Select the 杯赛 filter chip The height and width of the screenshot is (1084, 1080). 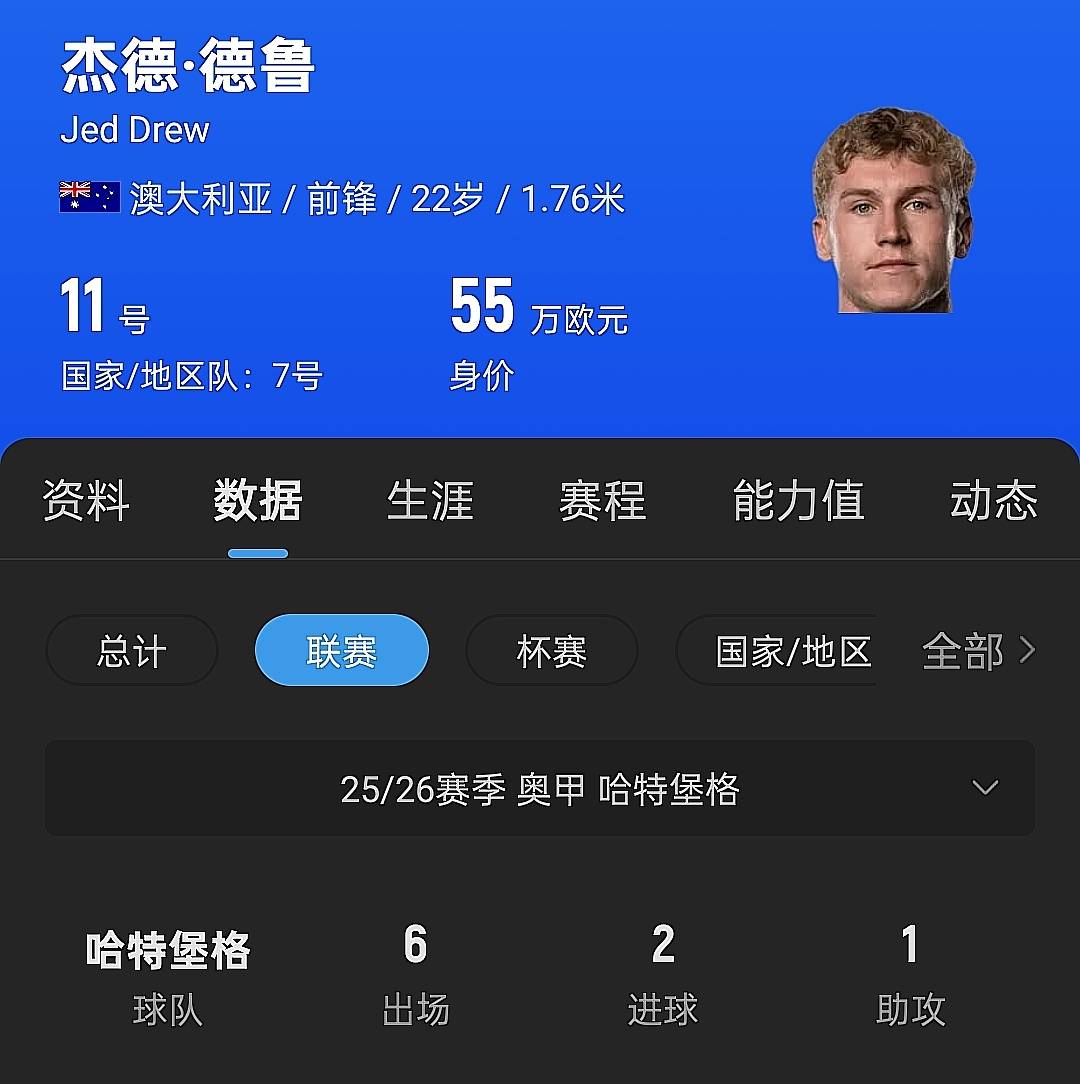coord(551,651)
